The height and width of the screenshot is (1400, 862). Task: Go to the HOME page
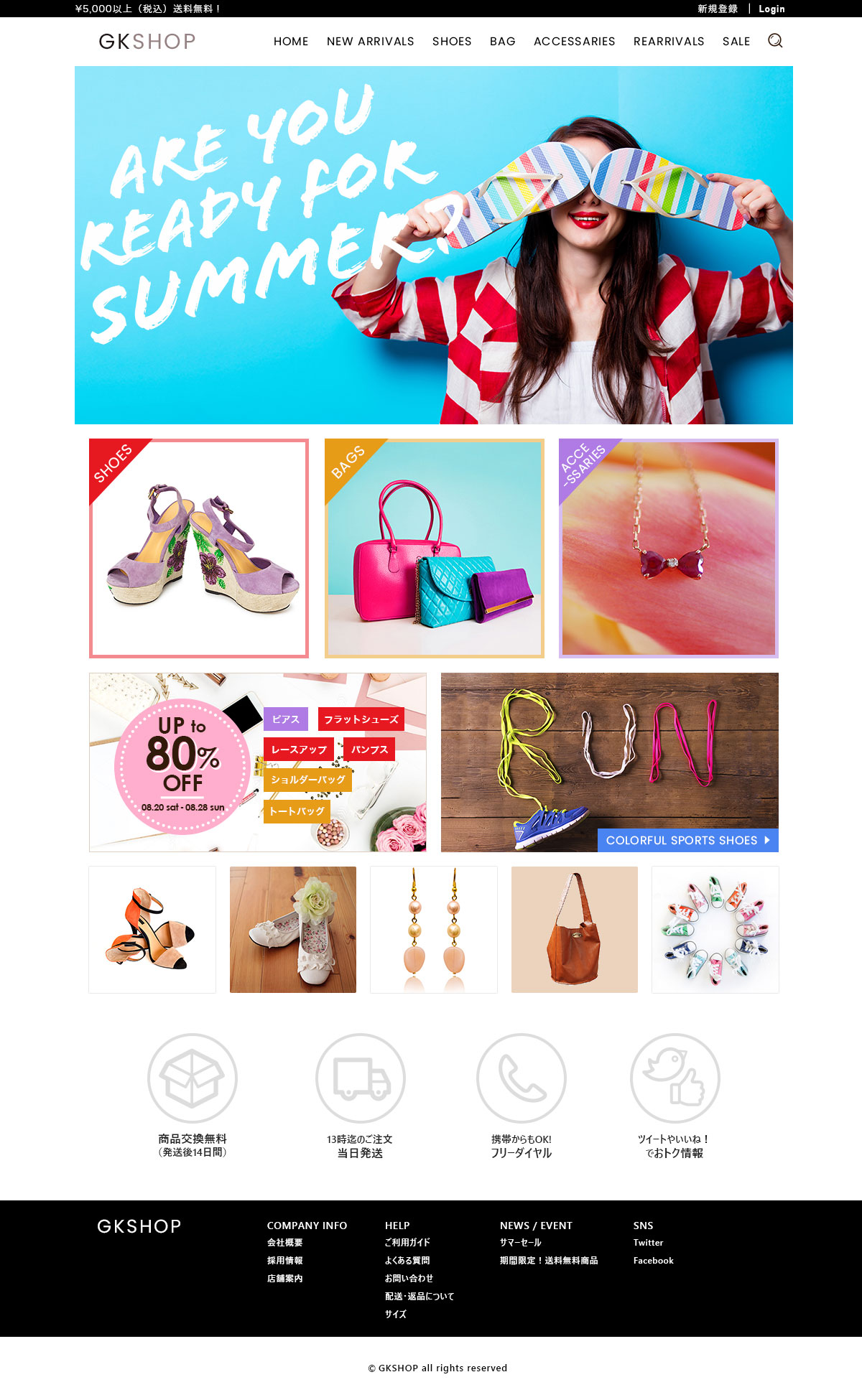point(291,42)
